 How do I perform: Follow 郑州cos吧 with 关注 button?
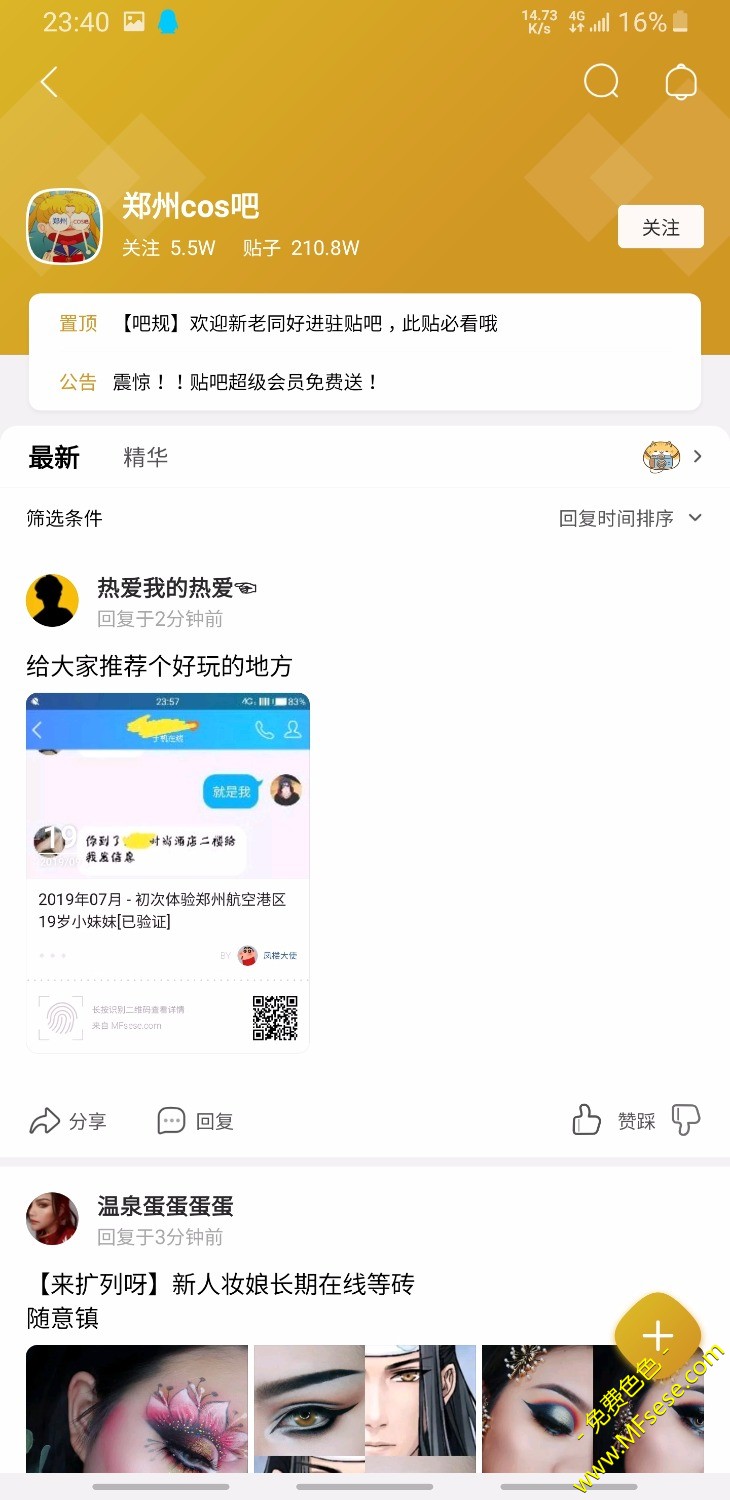coord(660,227)
